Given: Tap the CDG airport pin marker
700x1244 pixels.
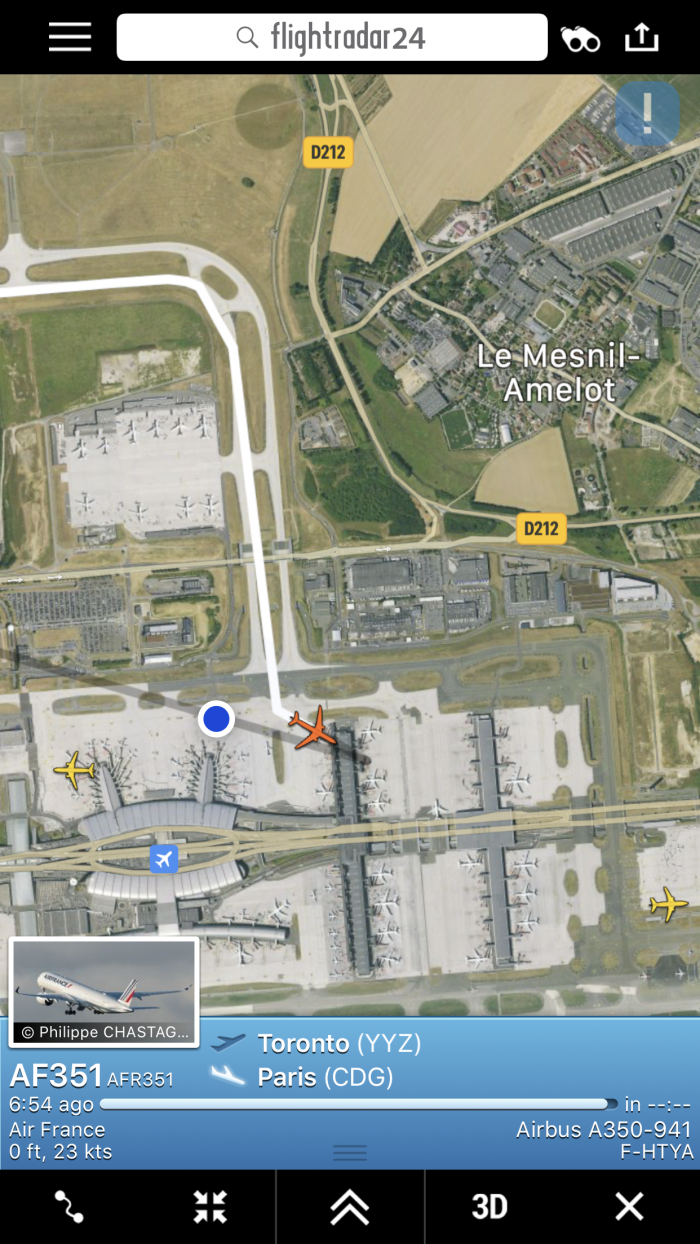Looking at the screenshot, I should click(x=164, y=858).
